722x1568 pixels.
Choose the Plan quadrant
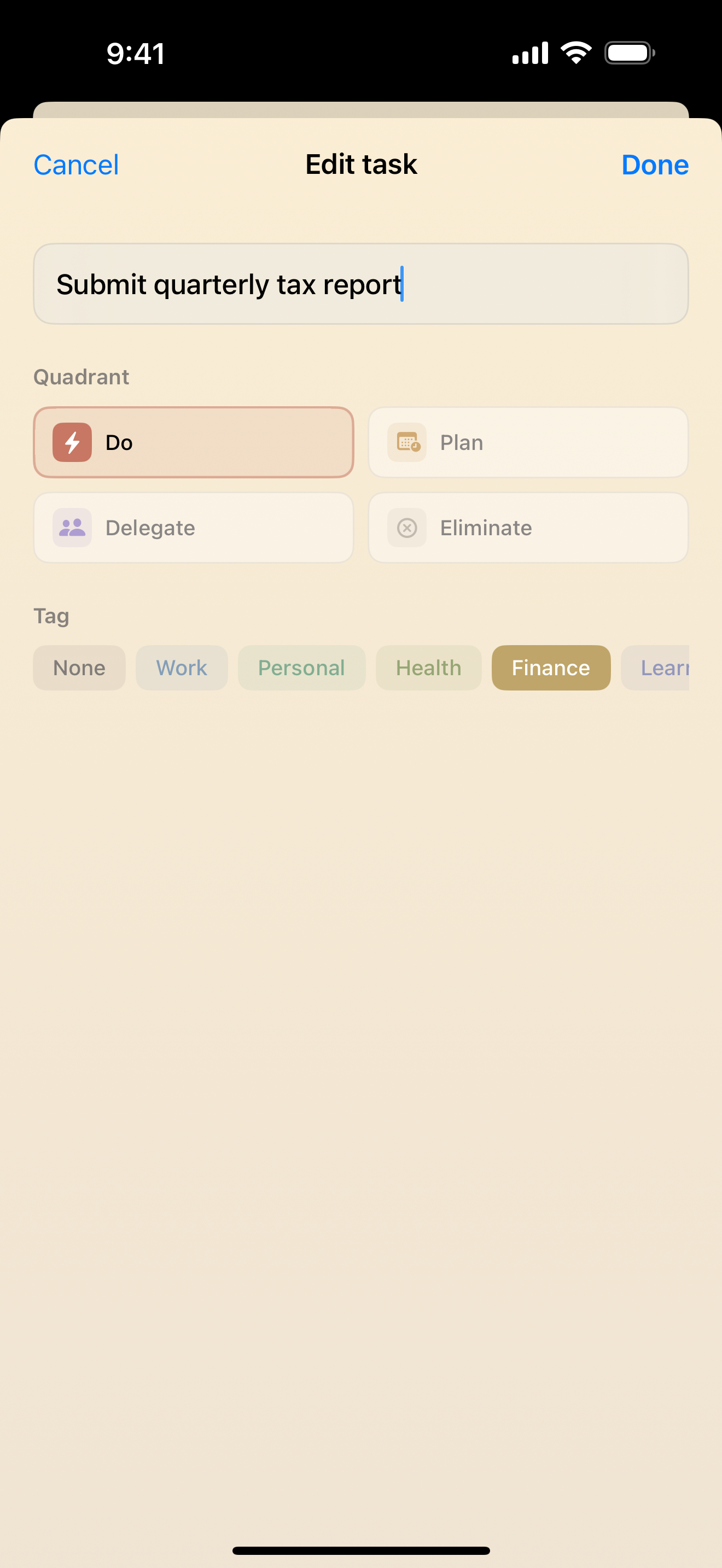pos(528,442)
